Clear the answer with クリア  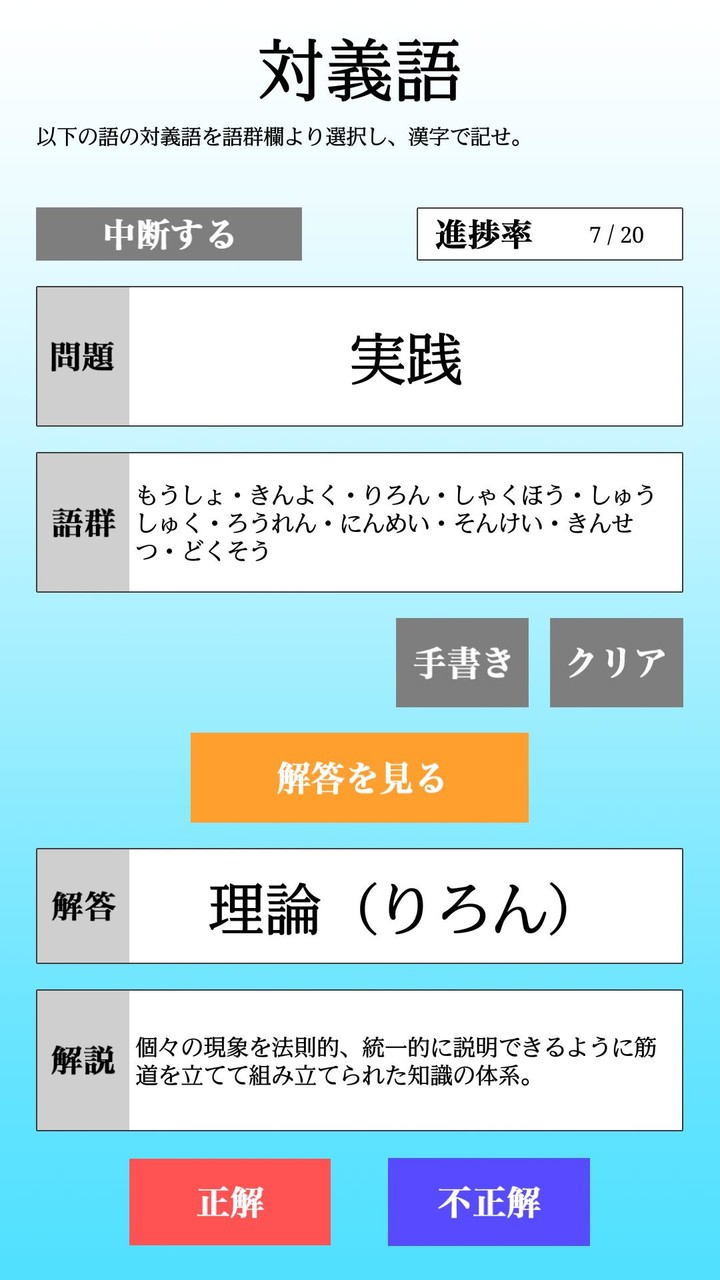[616, 662]
